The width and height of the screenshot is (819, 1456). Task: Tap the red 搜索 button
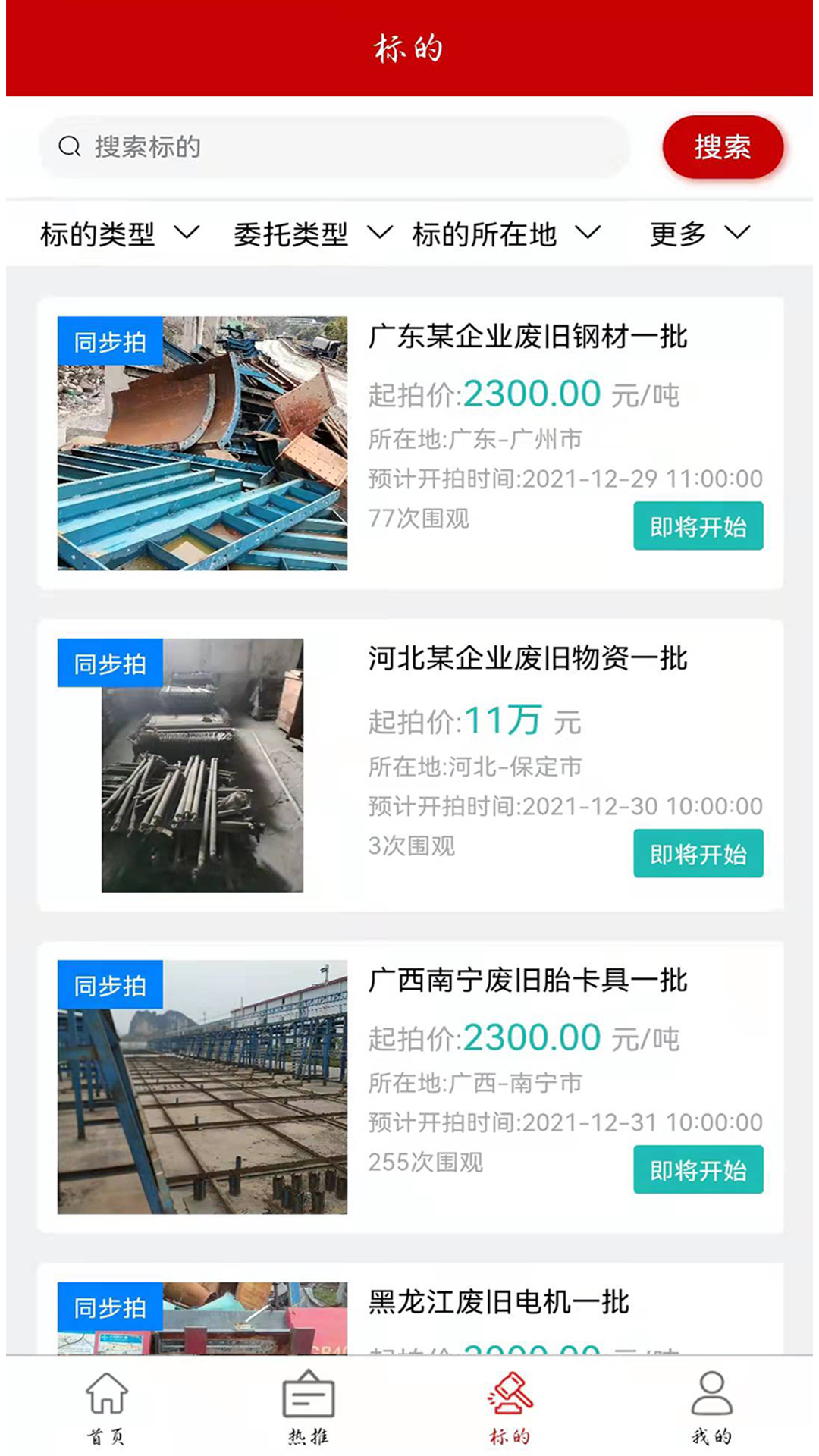click(x=722, y=147)
